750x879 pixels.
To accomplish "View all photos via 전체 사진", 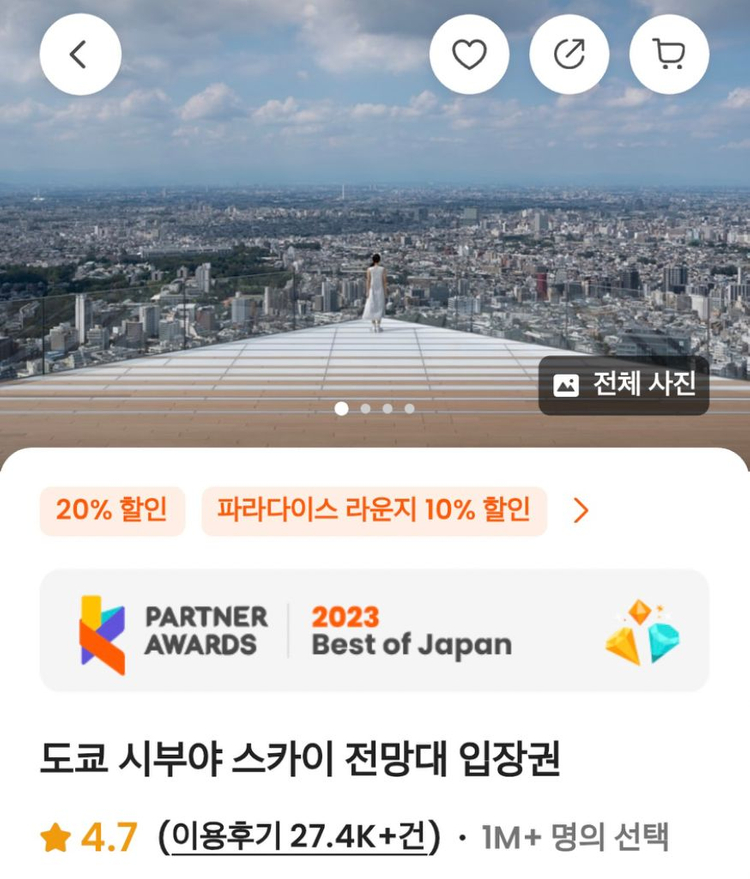I will click(x=624, y=385).
